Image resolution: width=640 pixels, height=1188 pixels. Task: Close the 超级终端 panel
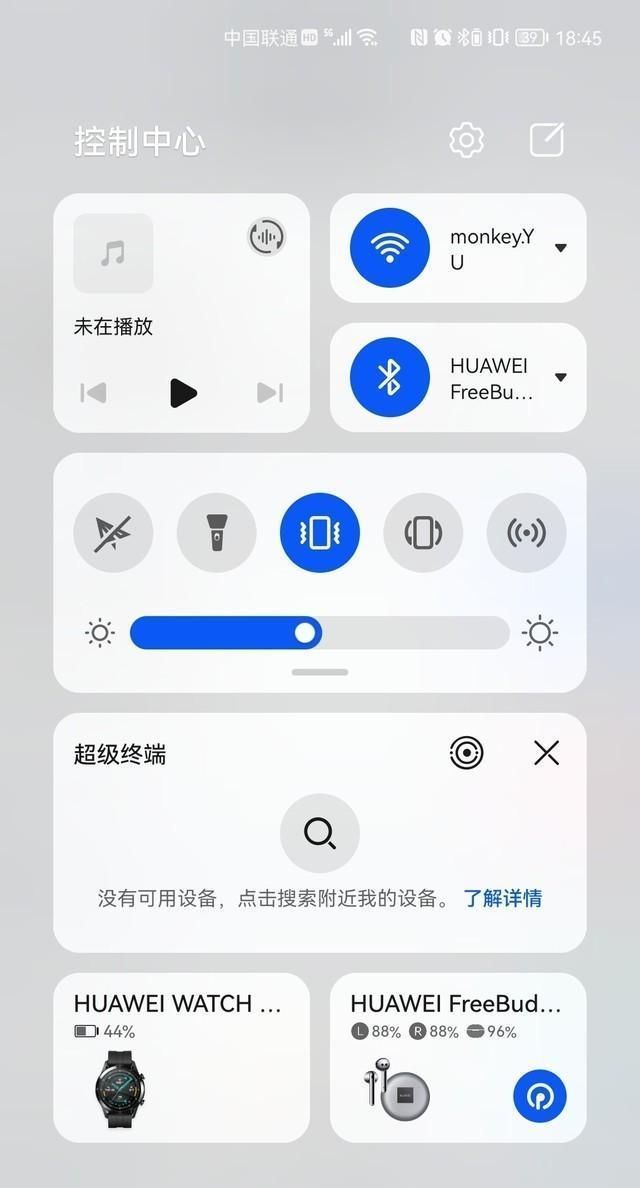point(546,753)
